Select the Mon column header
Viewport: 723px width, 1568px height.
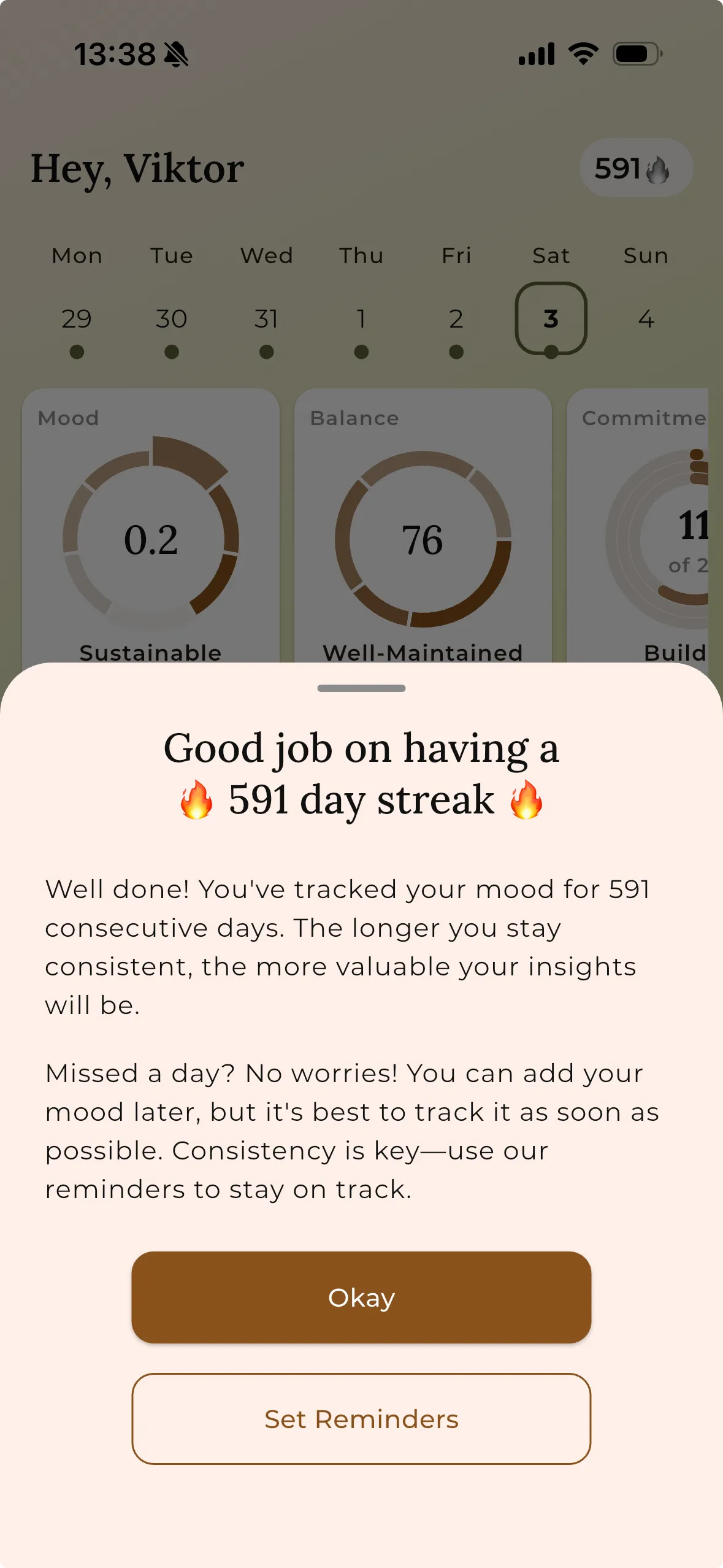76,255
